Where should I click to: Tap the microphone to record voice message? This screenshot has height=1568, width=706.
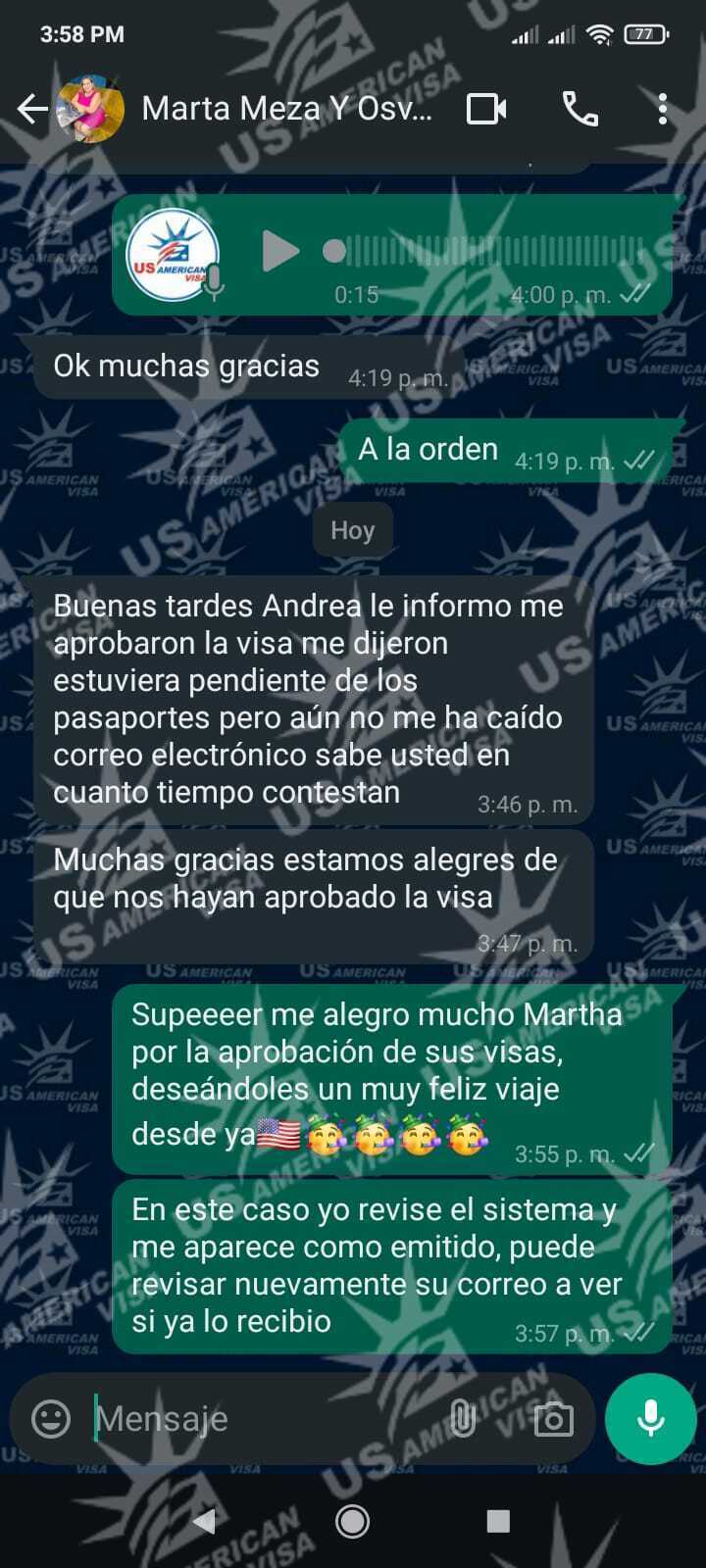tap(651, 1418)
